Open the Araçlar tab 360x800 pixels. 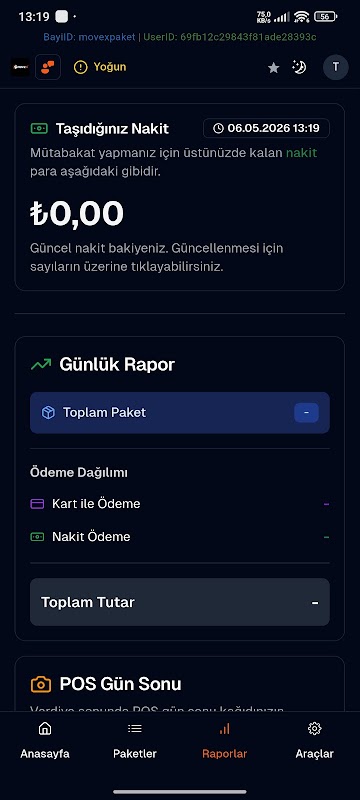pyautogui.click(x=315, y=741)
